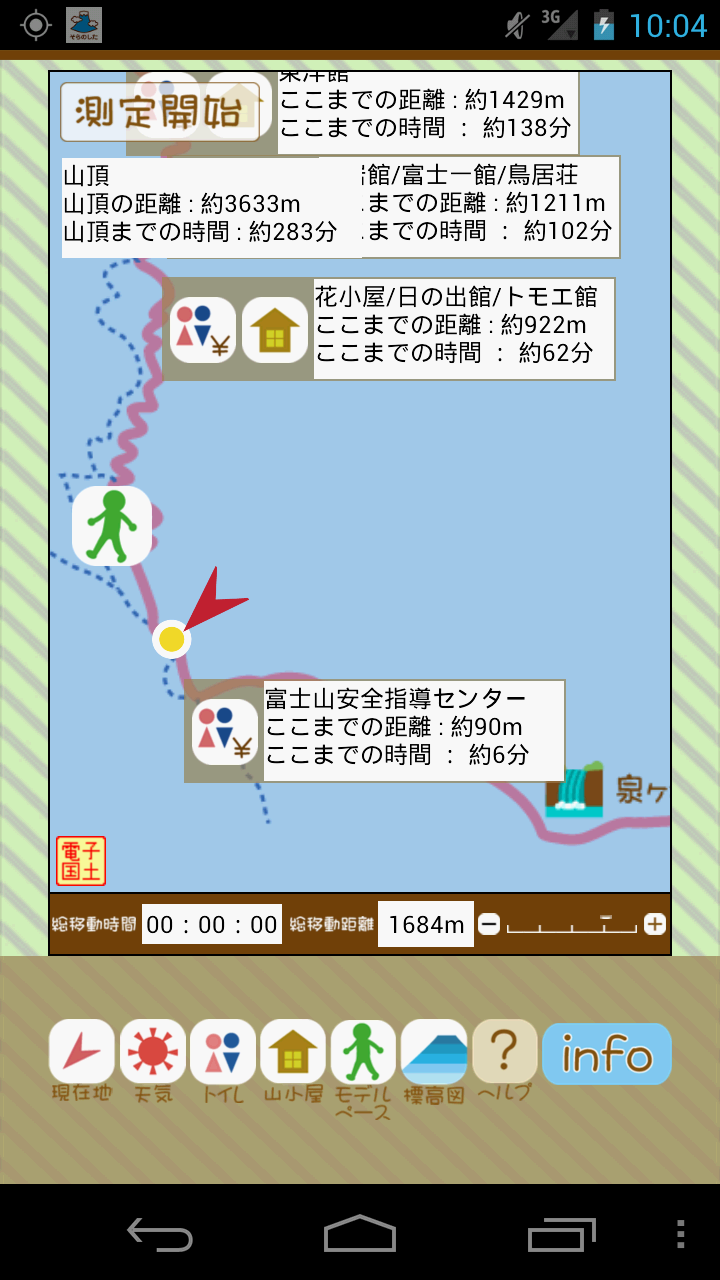The width and height of the screenshot is (720, 1280).
Task: Tap the green walking person marker
Action: pos(112,526)
